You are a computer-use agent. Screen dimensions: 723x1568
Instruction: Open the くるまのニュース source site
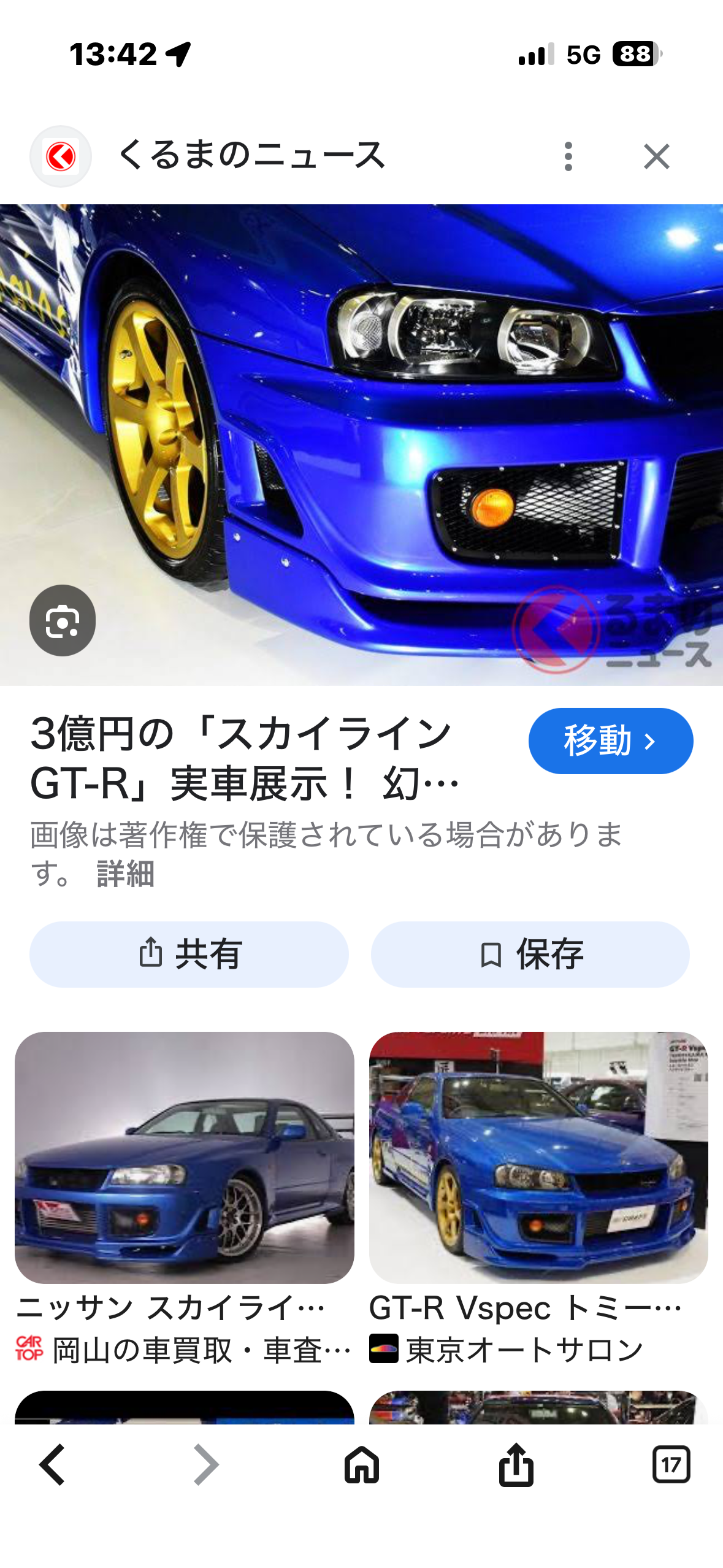[x=251, y=155]
